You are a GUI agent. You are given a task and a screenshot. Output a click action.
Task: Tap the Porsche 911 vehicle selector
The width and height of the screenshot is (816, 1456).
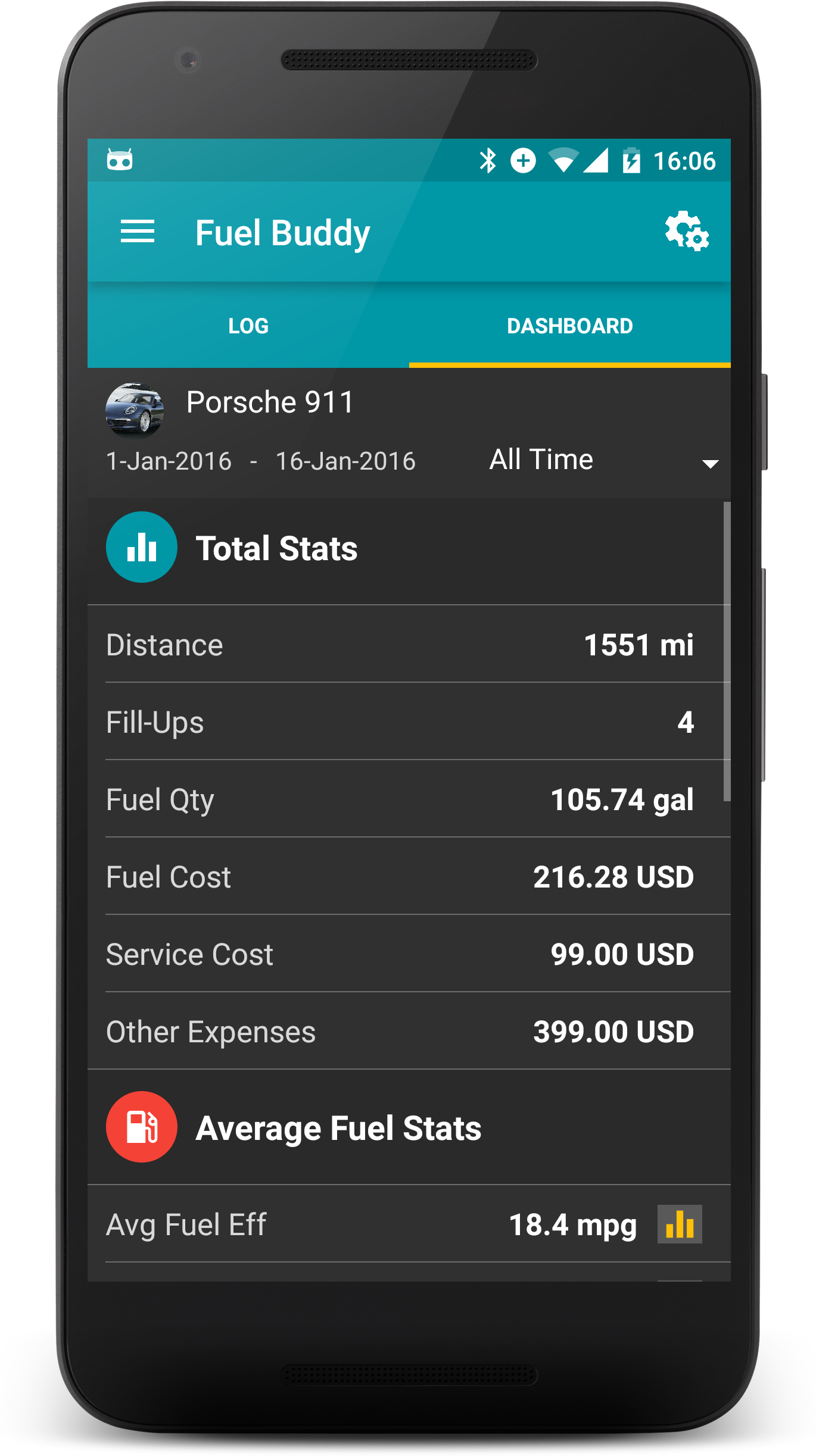click(269, 403)
